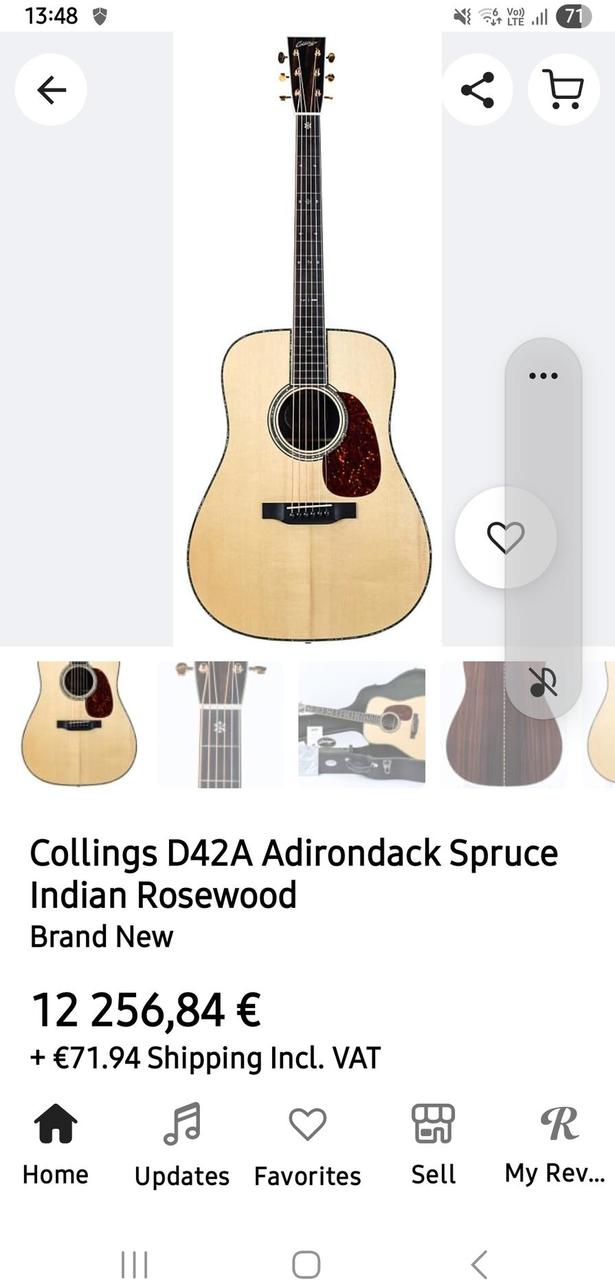This screenshot has width=615, height=1280.
Task: Switch to the Updates tab
Action: pyautogui.click(x=182, y=1146)
